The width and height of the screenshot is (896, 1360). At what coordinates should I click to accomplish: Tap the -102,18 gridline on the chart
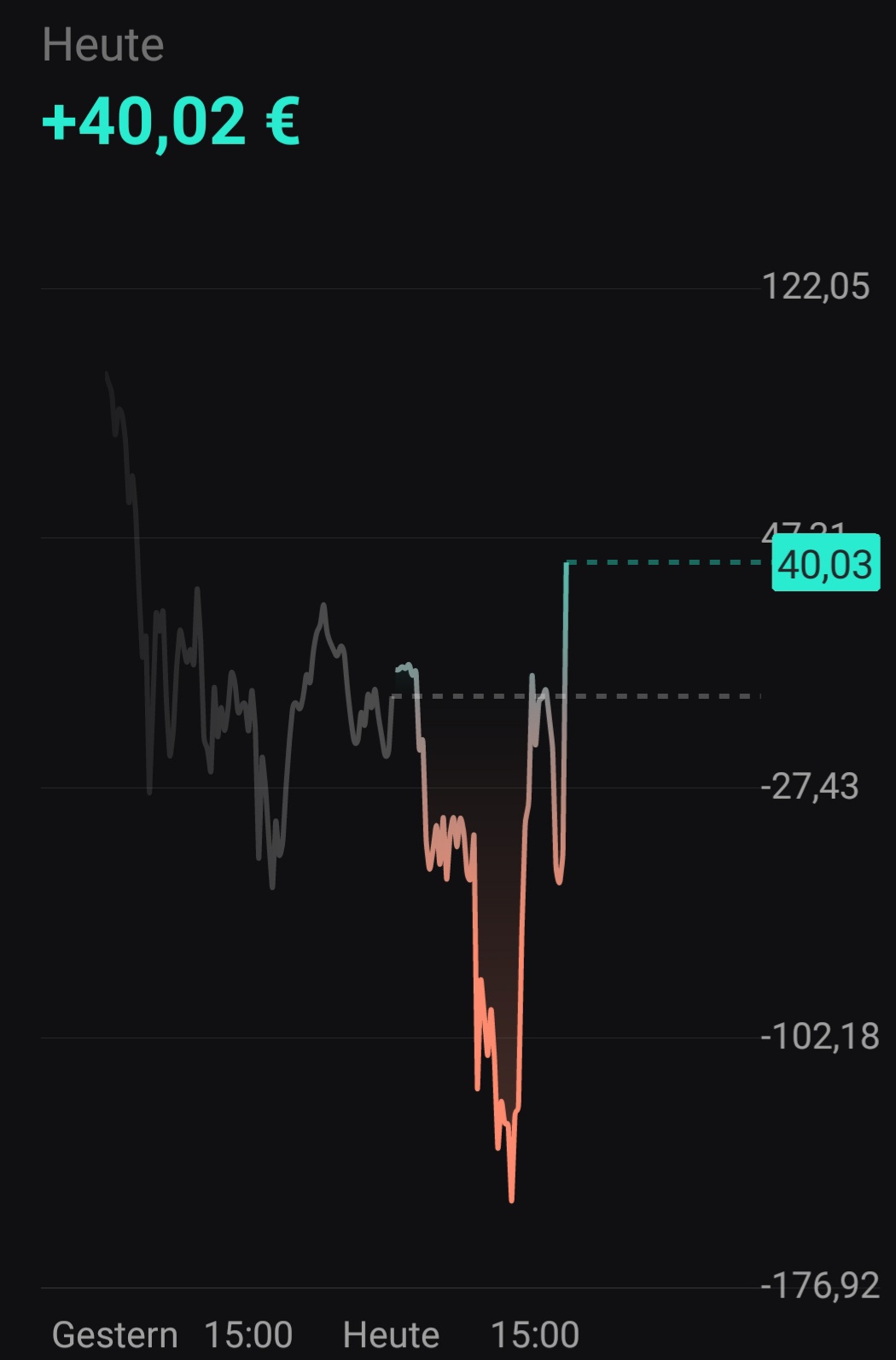pyautogui.click(x=818, y=1036)
